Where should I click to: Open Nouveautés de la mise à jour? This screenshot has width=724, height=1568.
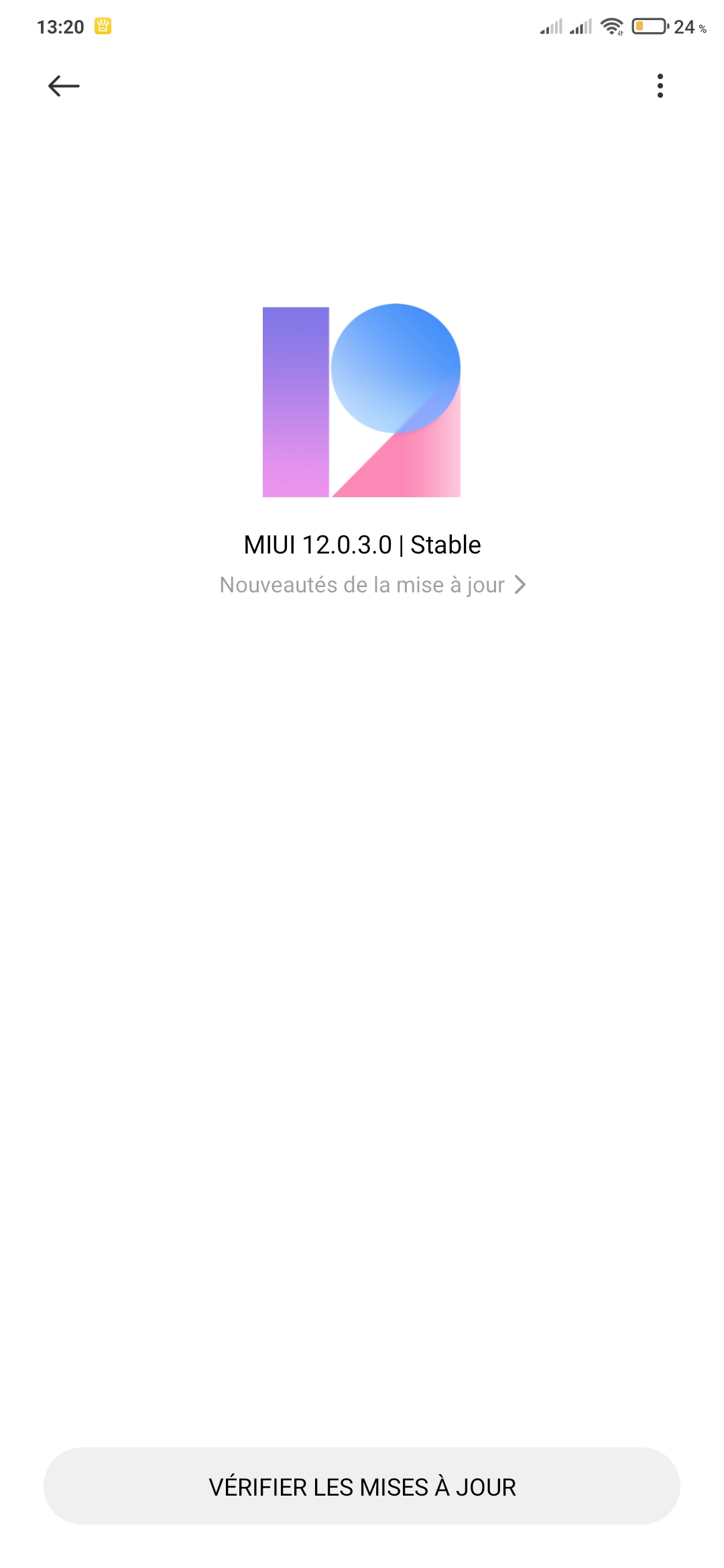pyautogui.click(x=373, y=585)
